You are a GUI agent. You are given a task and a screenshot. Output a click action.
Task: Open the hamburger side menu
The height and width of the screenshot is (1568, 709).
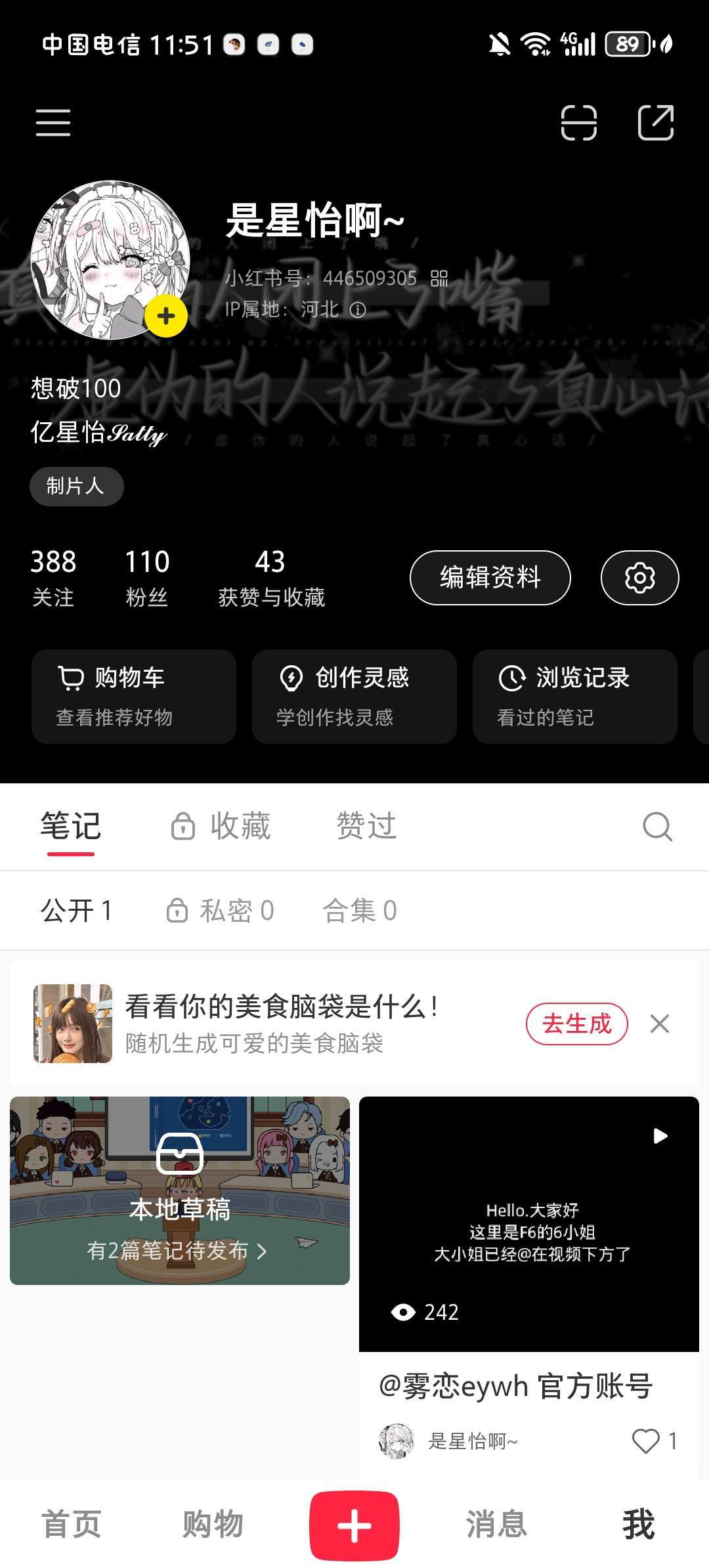pyautogui.click(x=53, y=123)
